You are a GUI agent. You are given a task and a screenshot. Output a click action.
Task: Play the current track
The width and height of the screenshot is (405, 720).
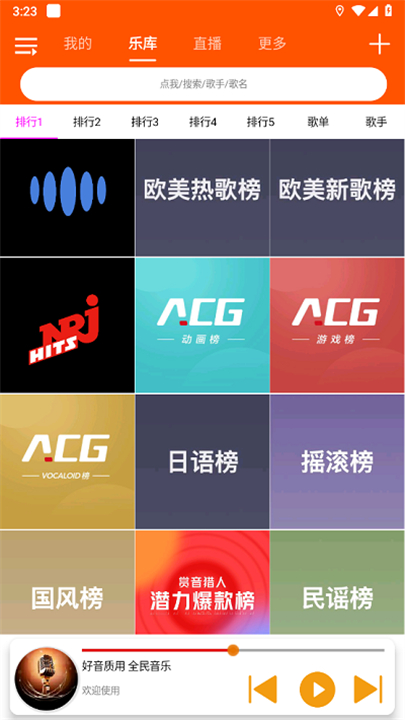pyautogui.click(x=317, y=689)
